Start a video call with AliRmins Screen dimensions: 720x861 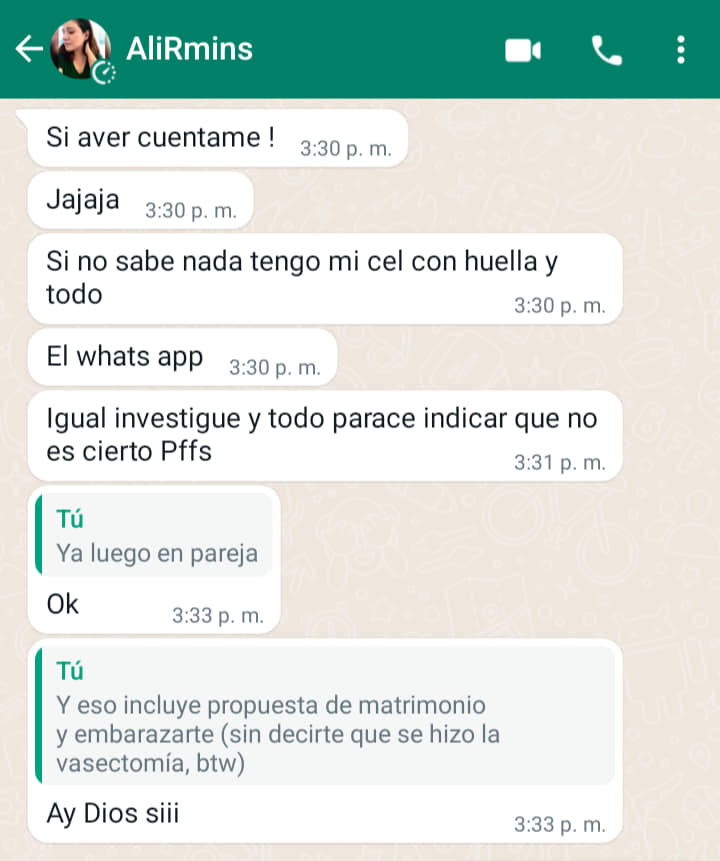point(521,47)
